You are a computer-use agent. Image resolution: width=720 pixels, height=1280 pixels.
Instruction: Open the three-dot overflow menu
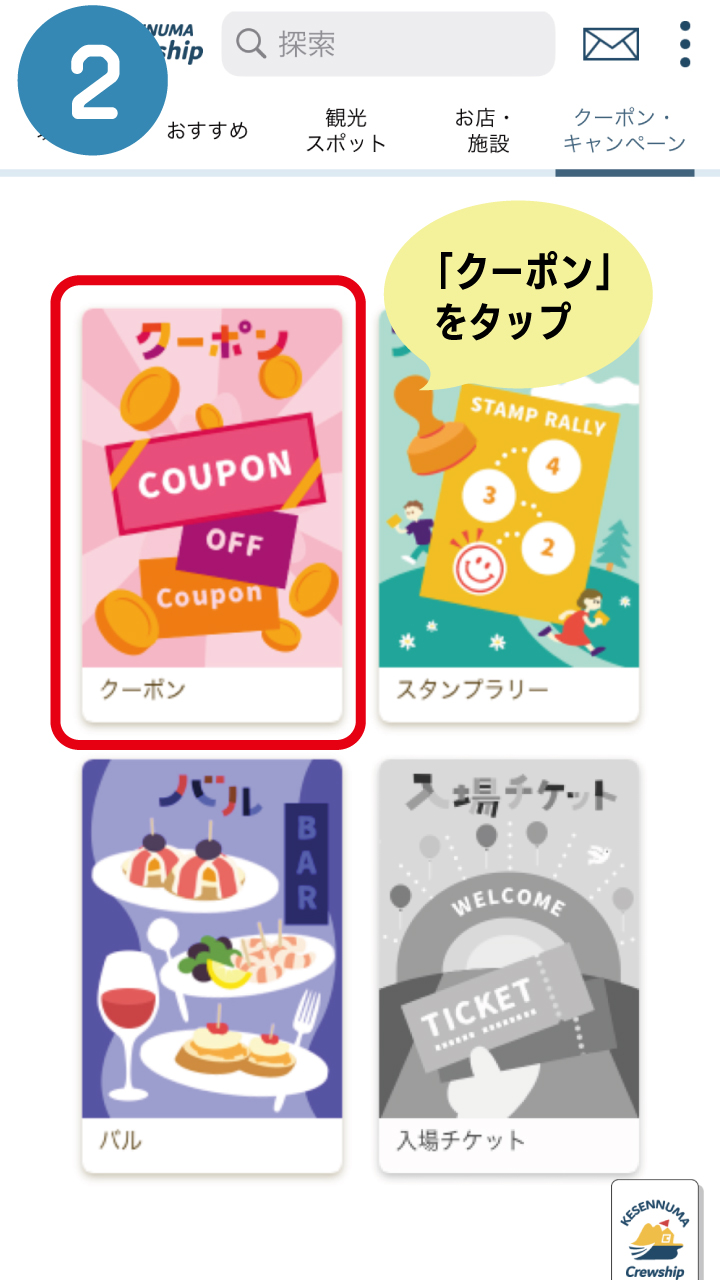pyautogui.click(x=685, y=44)
